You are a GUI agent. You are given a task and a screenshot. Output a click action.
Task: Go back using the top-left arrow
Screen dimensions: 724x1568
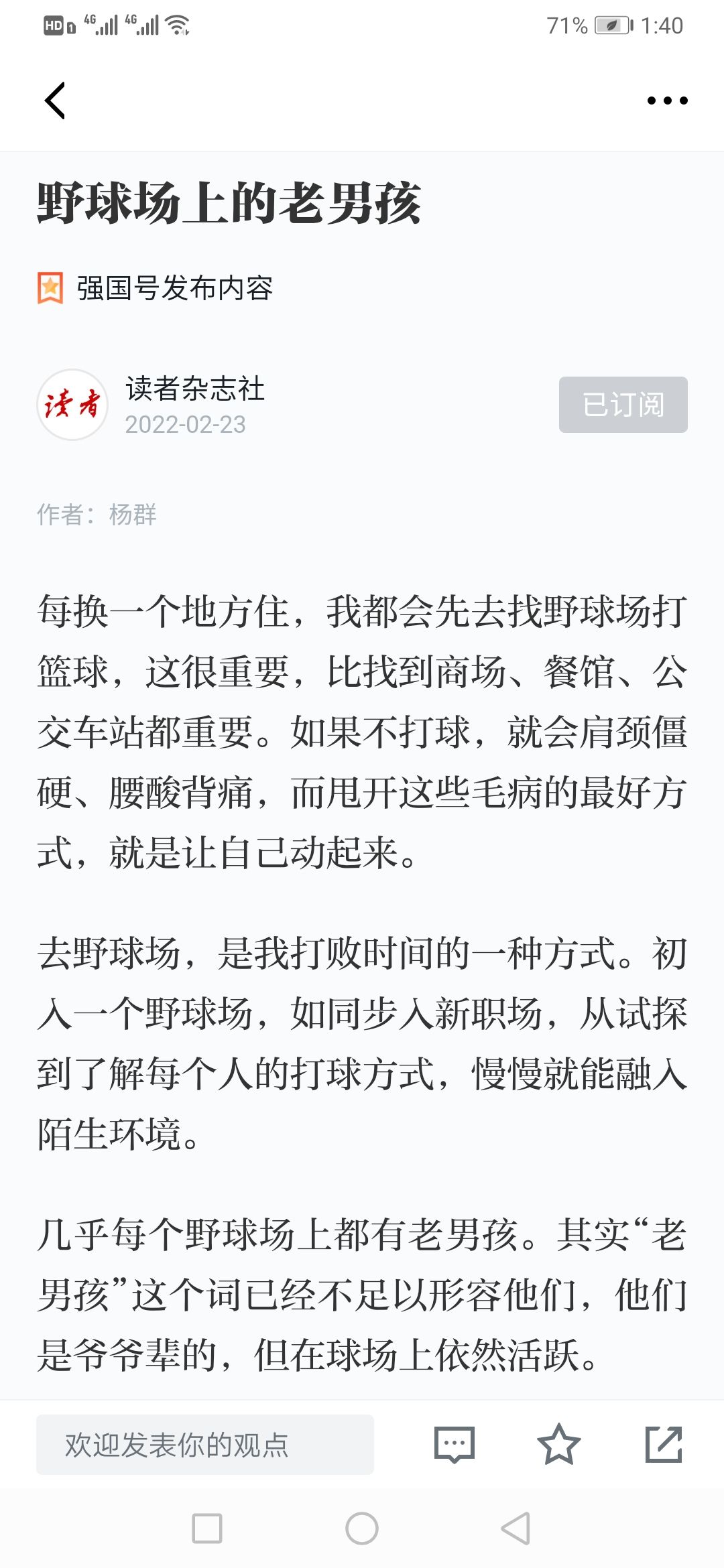point(55,101)
